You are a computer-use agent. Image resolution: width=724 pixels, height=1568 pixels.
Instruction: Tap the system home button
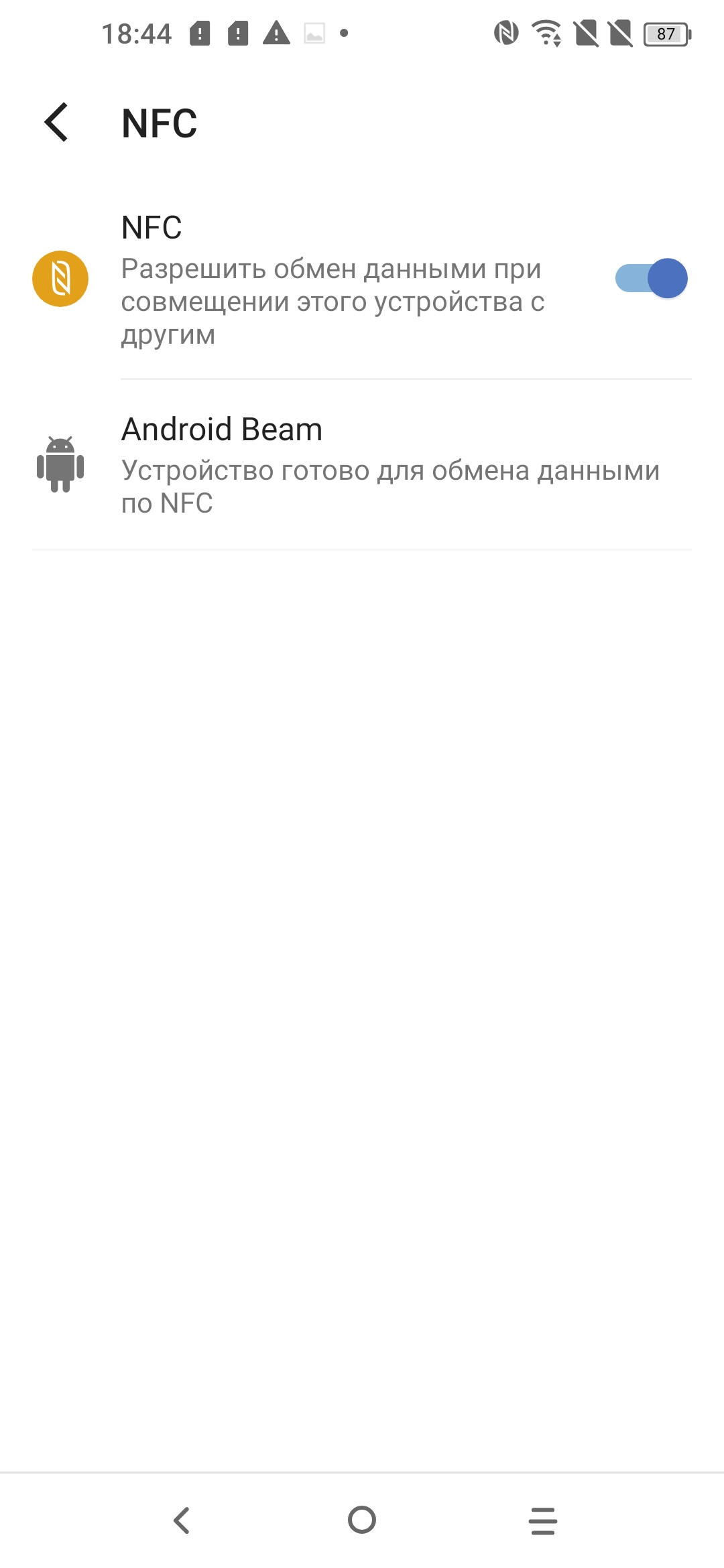(x=362, y=1520)
